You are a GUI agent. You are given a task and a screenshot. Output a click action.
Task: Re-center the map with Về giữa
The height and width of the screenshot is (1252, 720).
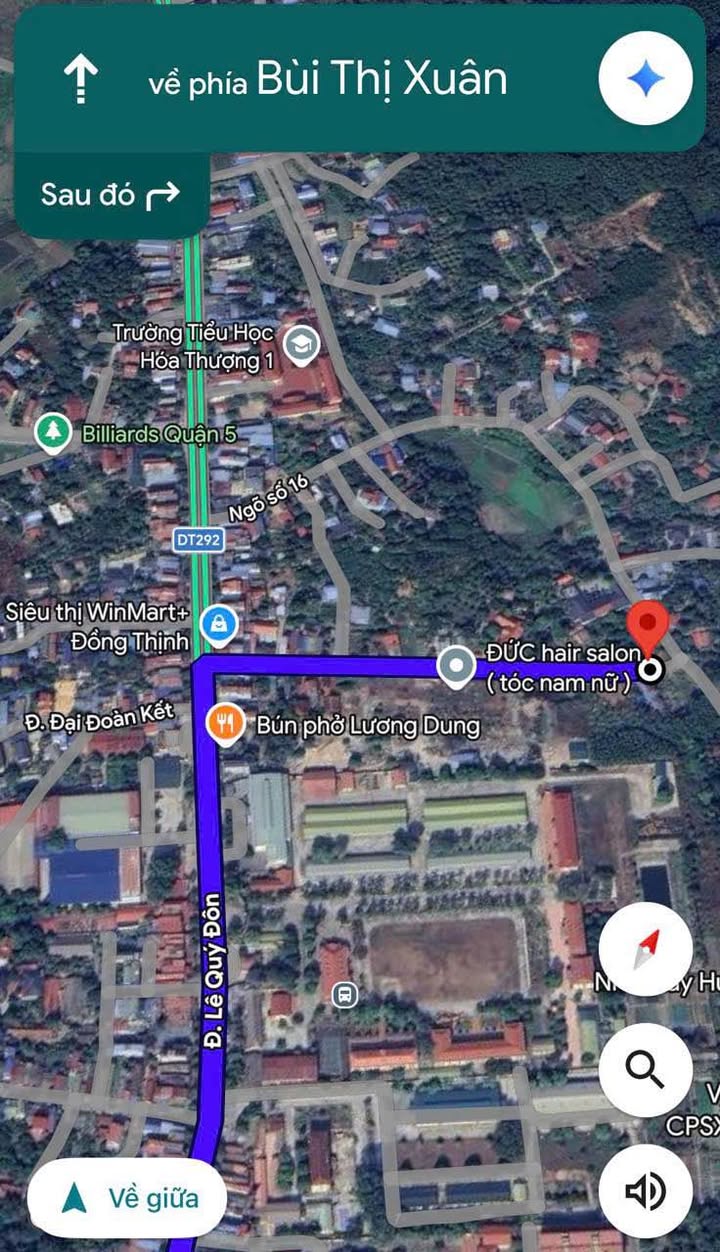click(x=128, y=1197)
